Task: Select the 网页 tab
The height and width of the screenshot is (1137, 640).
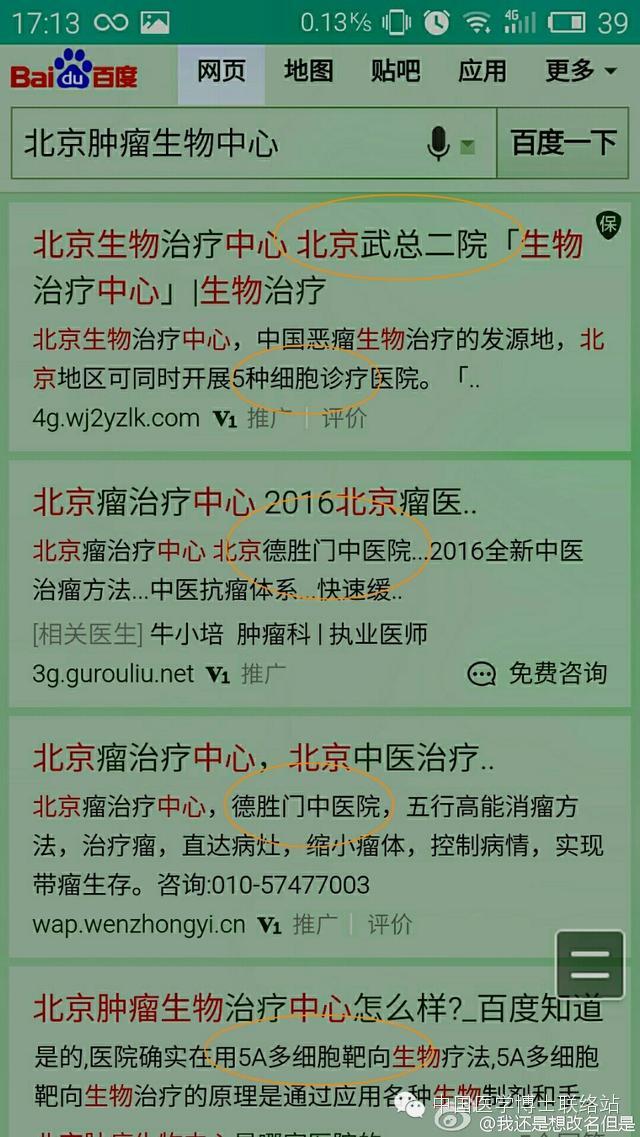Action: pyautogui.click(x=221, y=71)
